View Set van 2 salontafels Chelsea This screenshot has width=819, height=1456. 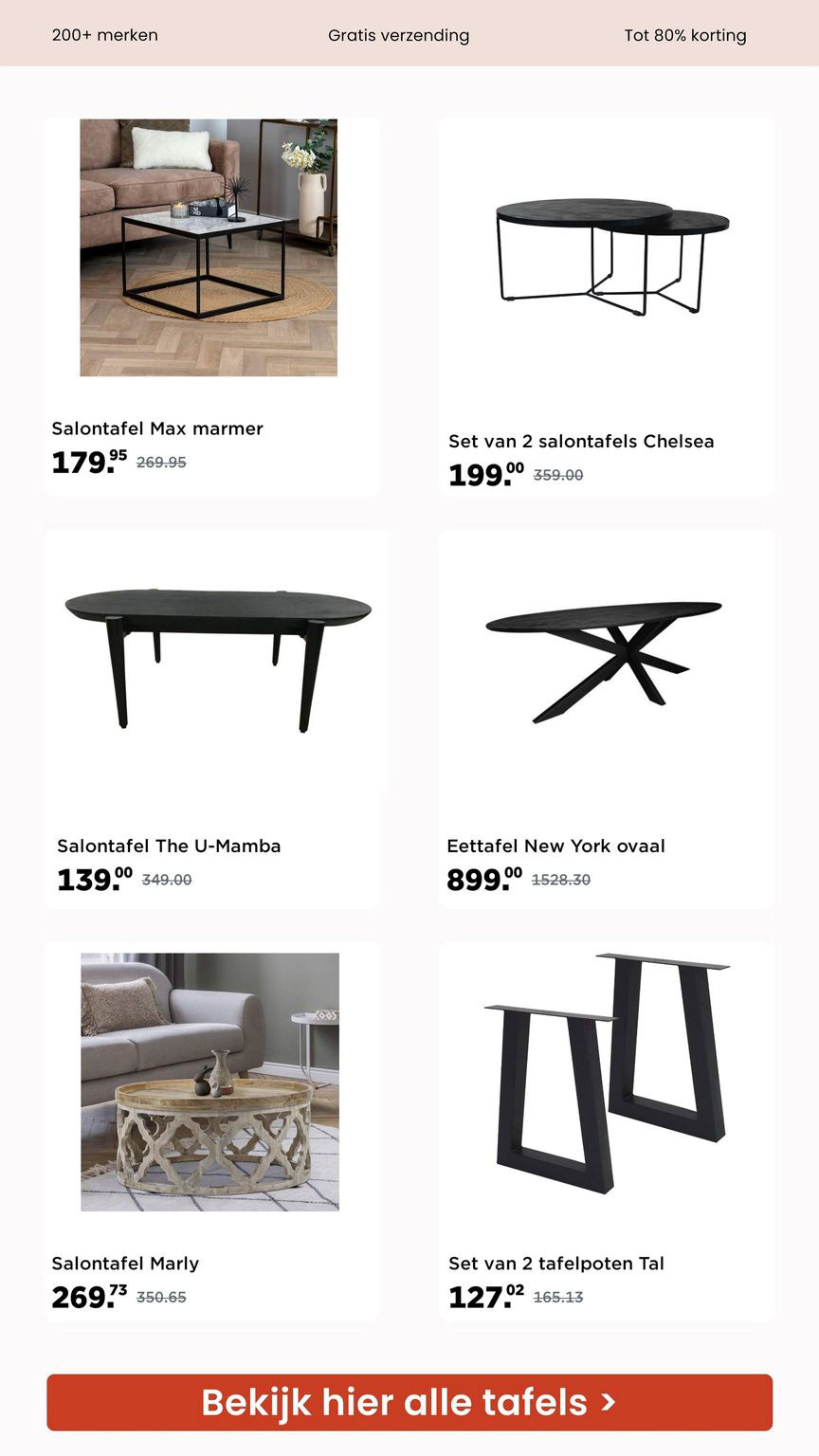[607, 307]
